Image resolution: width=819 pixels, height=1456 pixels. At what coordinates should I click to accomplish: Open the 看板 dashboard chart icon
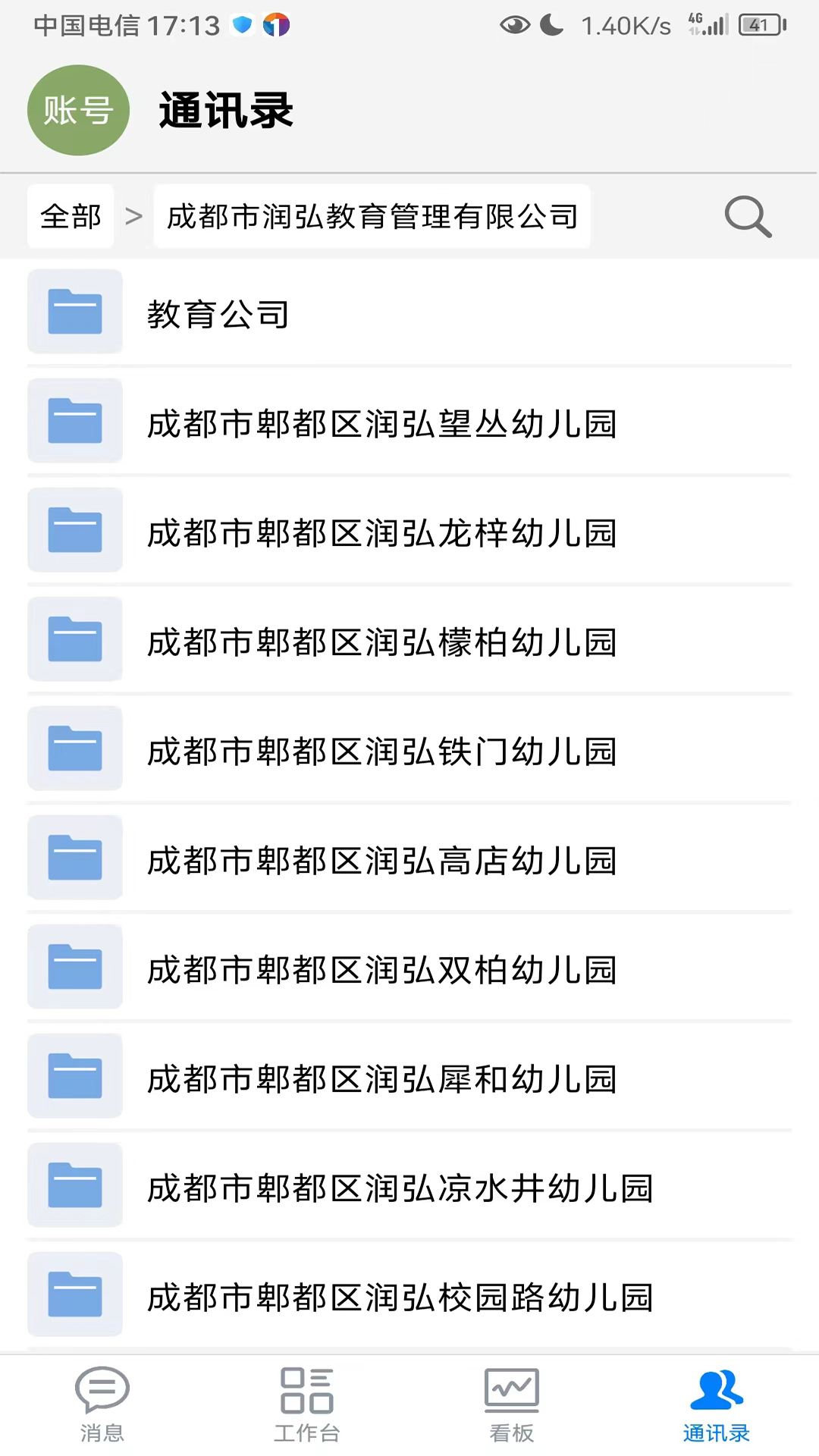click(x=511, y=1390)
